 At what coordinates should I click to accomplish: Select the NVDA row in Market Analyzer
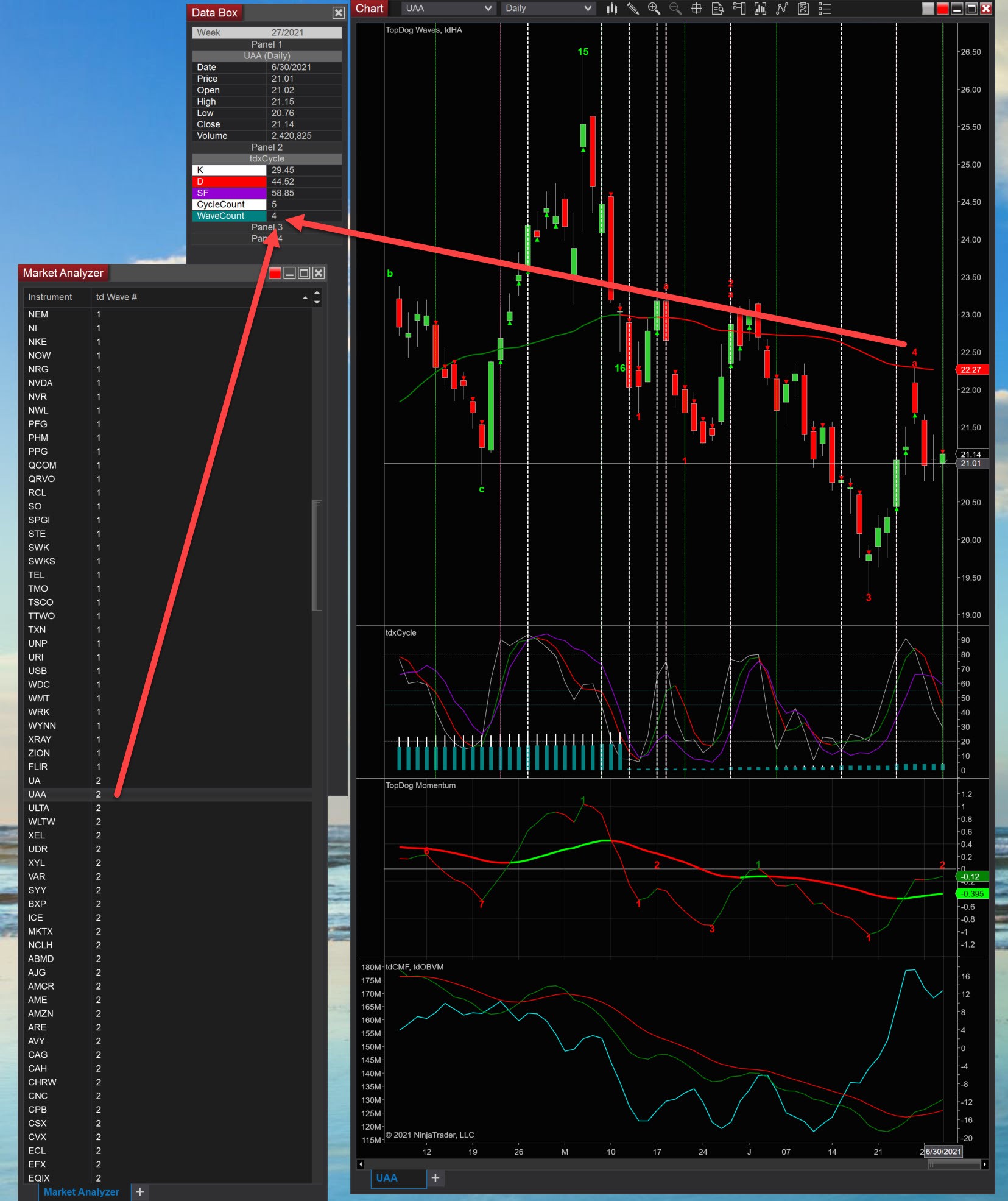pos(40,383)
